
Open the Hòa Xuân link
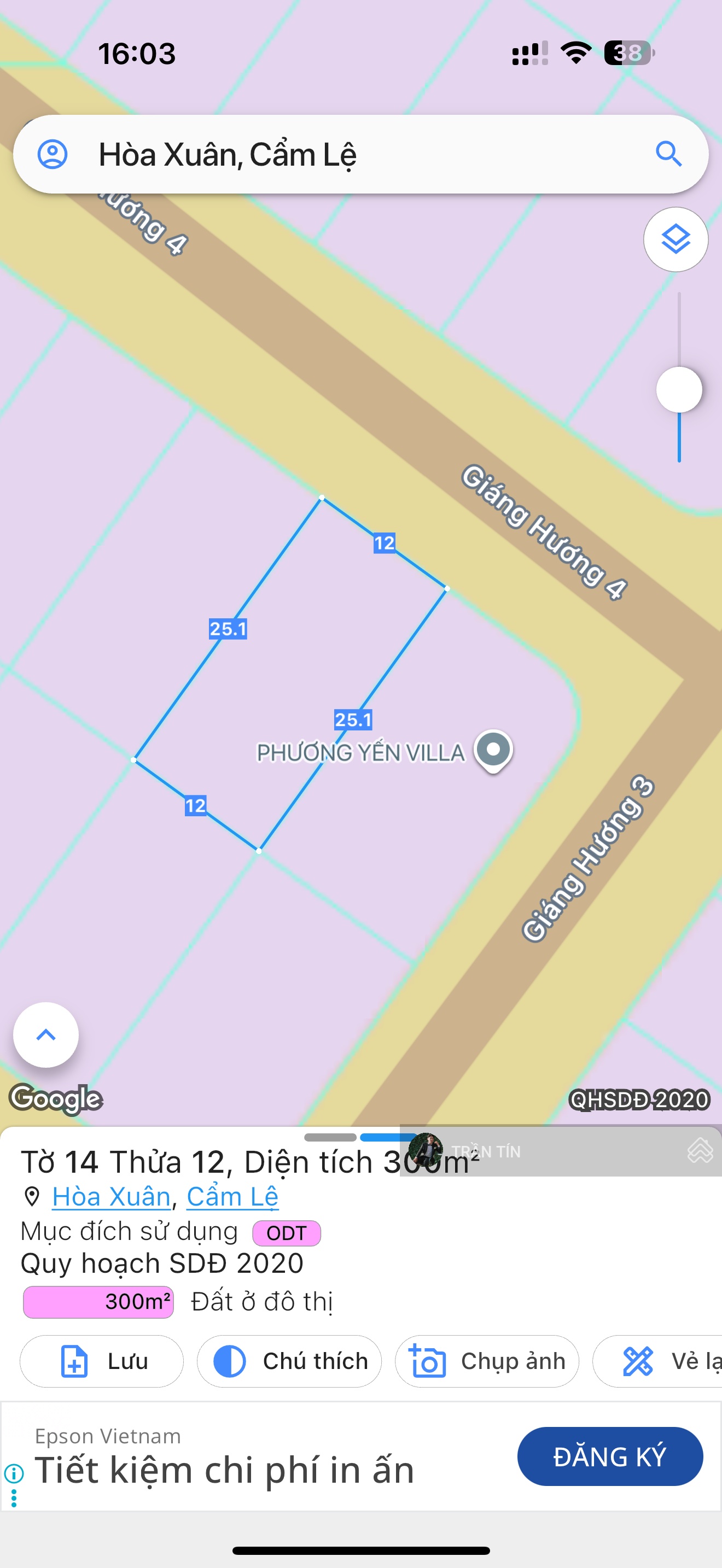[111, 1197]
